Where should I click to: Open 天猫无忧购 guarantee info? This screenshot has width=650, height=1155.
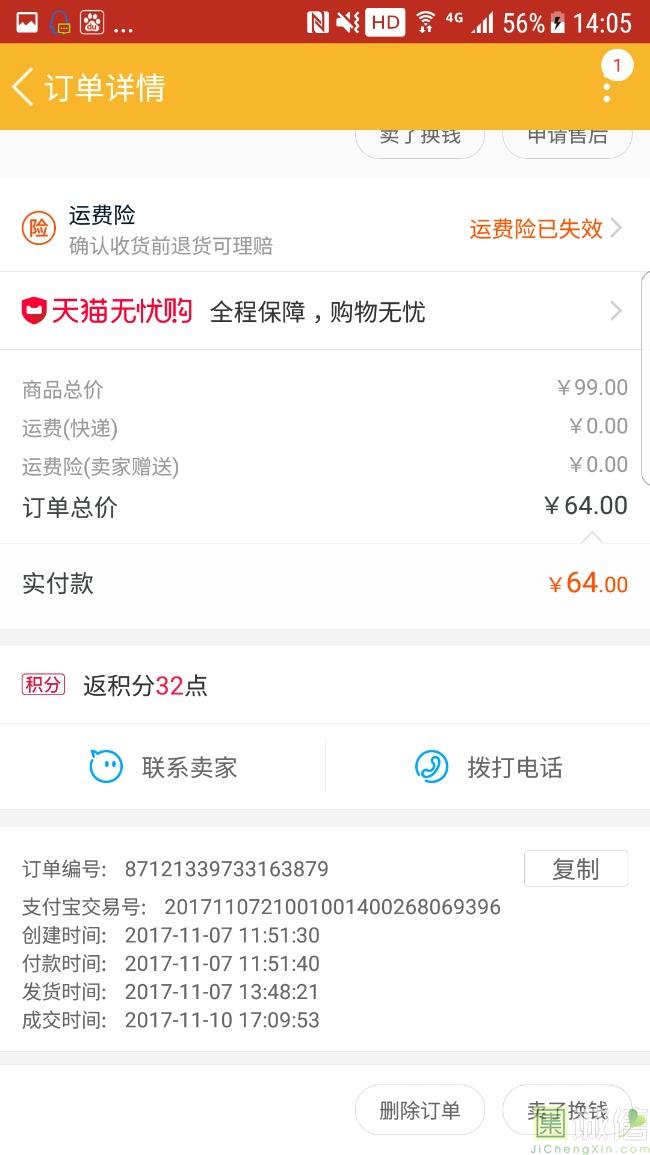pos(325,311)
